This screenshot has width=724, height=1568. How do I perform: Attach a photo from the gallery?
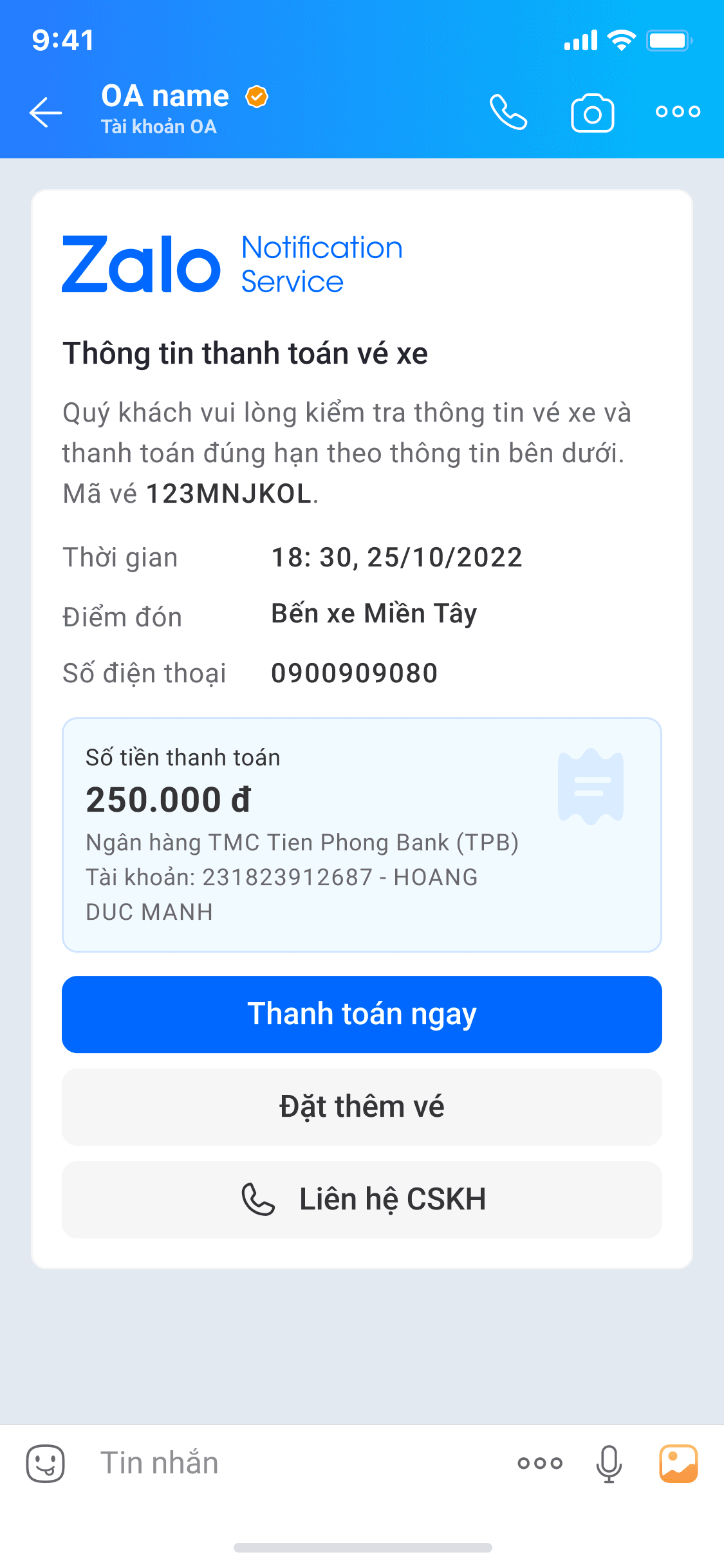tap(678, 1464)
